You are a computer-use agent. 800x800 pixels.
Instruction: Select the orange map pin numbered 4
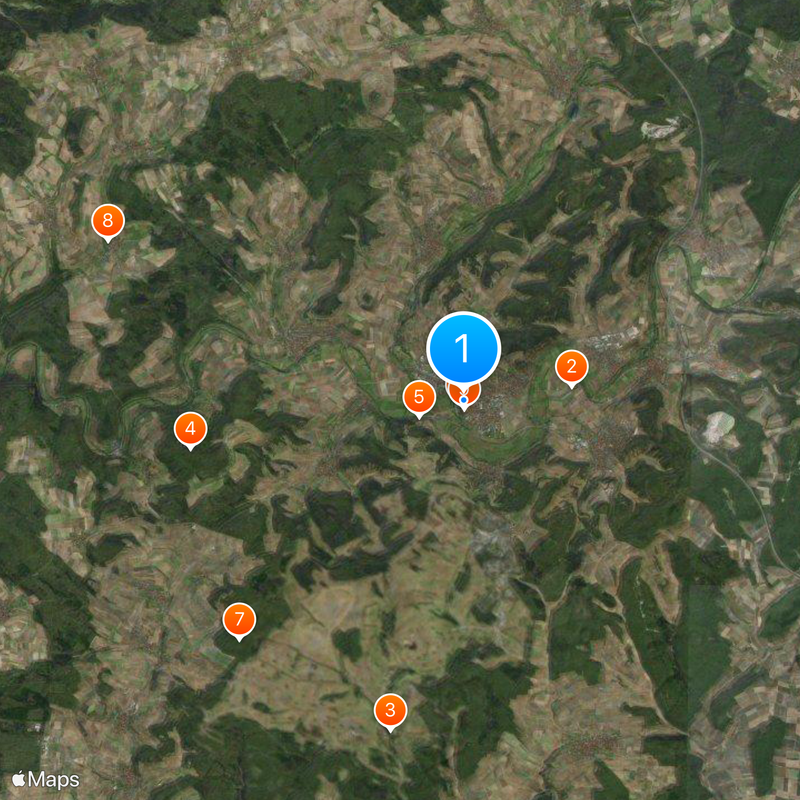pyautogui.click(x=190, y=429)
